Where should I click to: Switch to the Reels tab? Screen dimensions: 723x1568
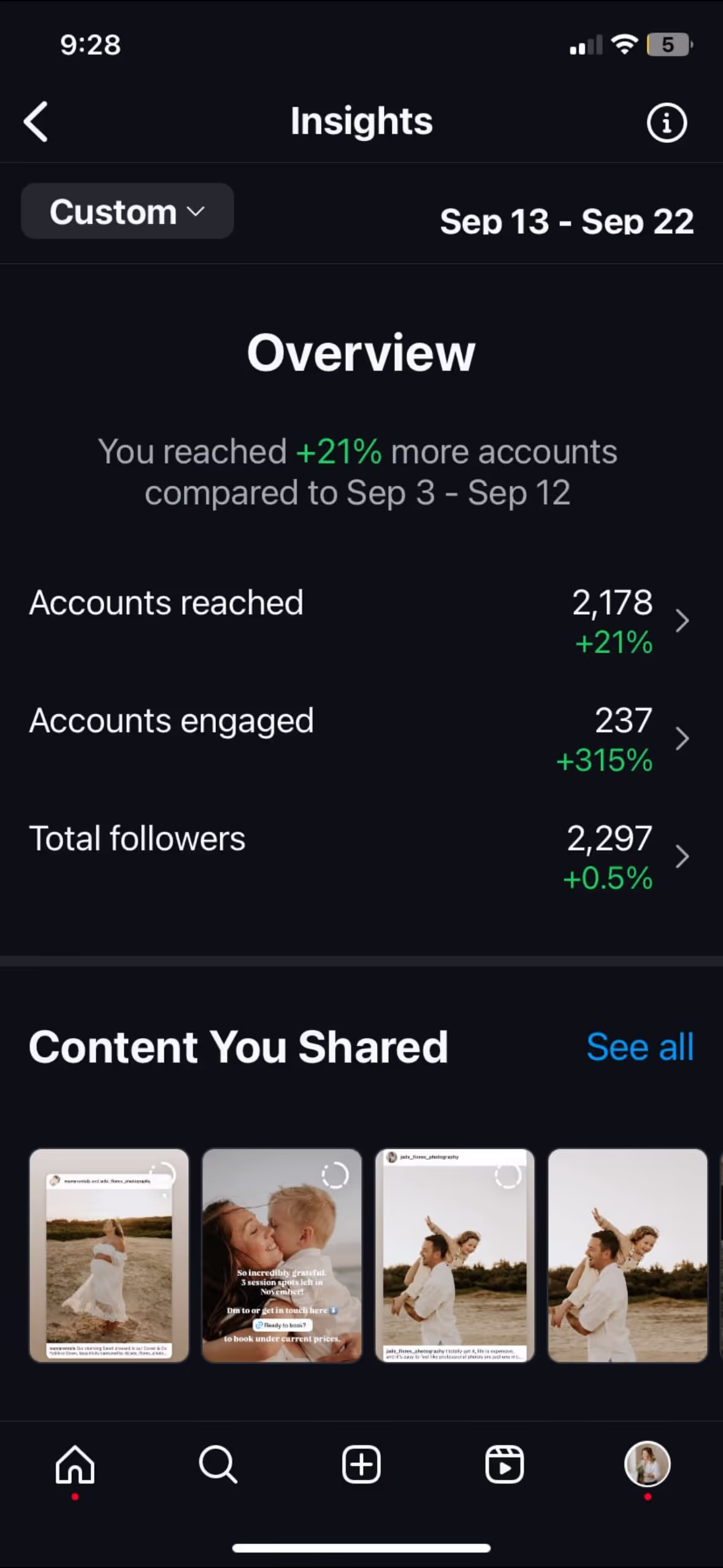(x=504, y=1465)
